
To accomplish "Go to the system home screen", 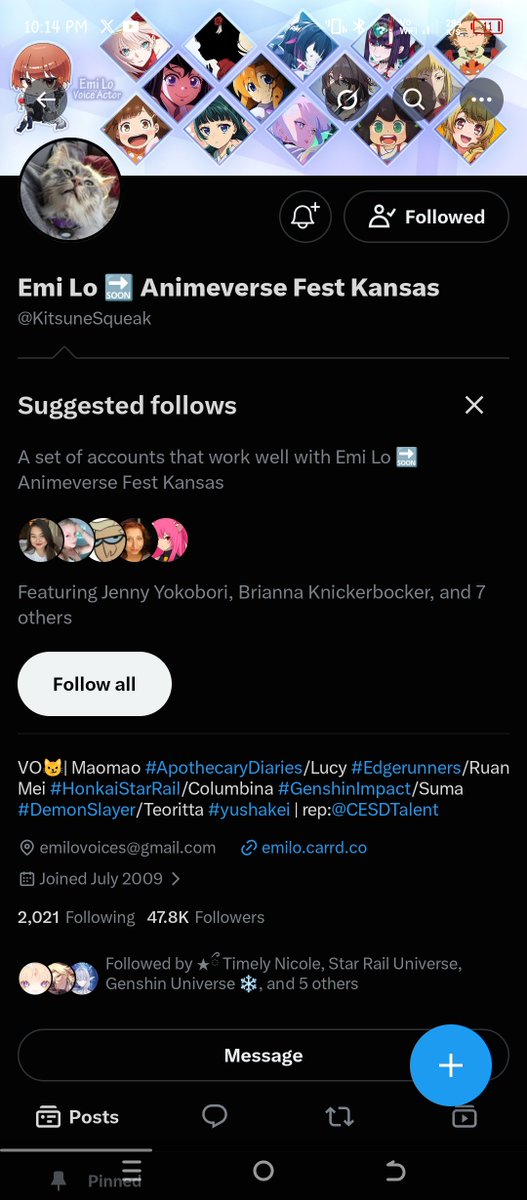I will pos(263,1170).
